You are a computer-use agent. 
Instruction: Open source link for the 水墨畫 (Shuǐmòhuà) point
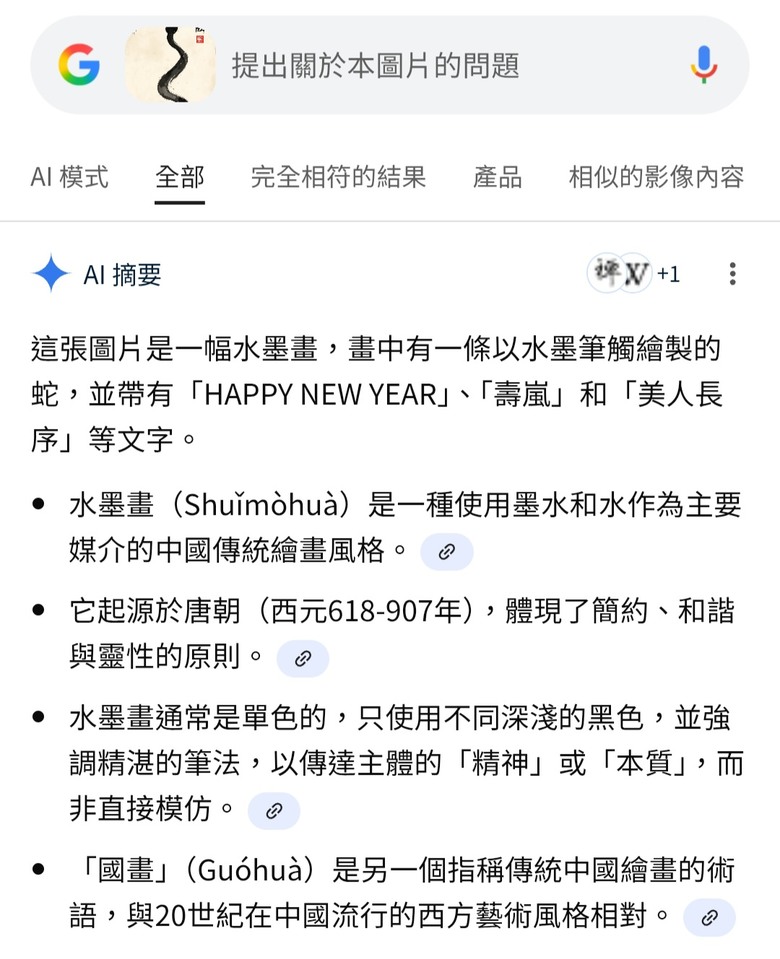447,552
